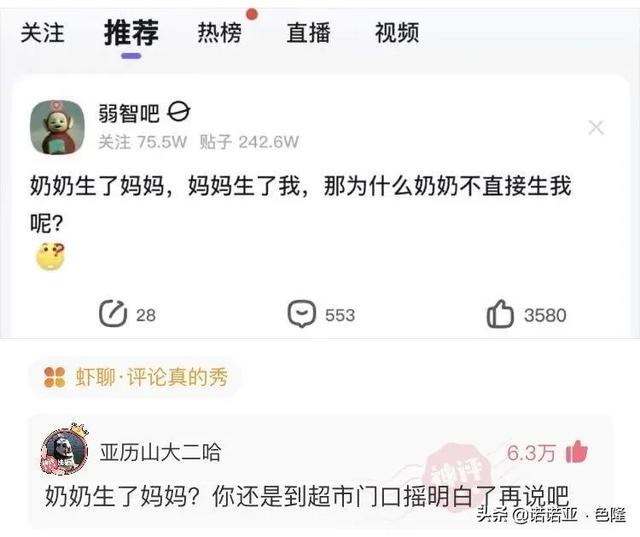640x537 pixels.
Task: Go to the 视频 tab
Action: (x=396, y=33)
